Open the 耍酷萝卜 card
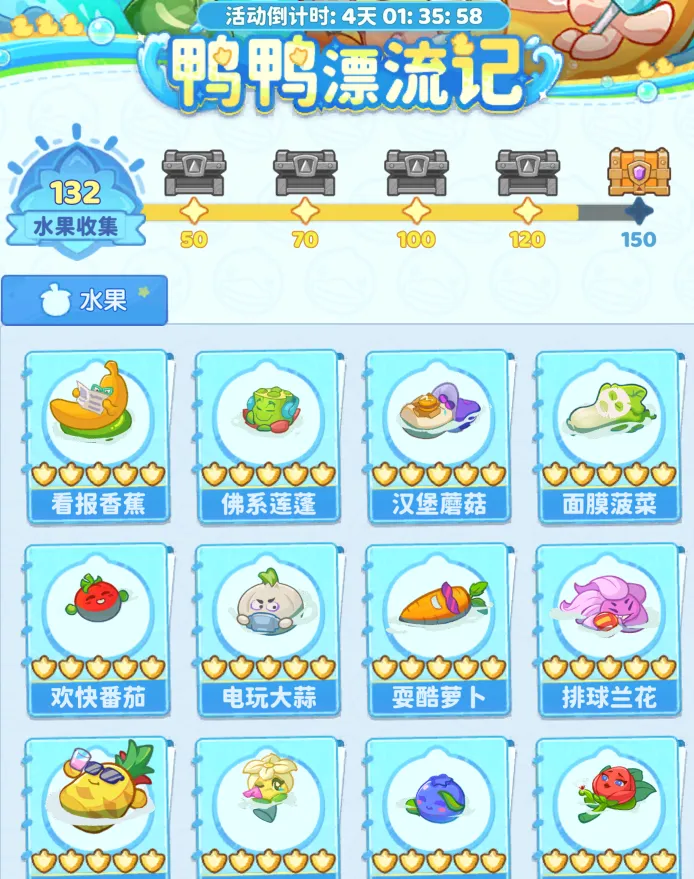 [439, 628]
